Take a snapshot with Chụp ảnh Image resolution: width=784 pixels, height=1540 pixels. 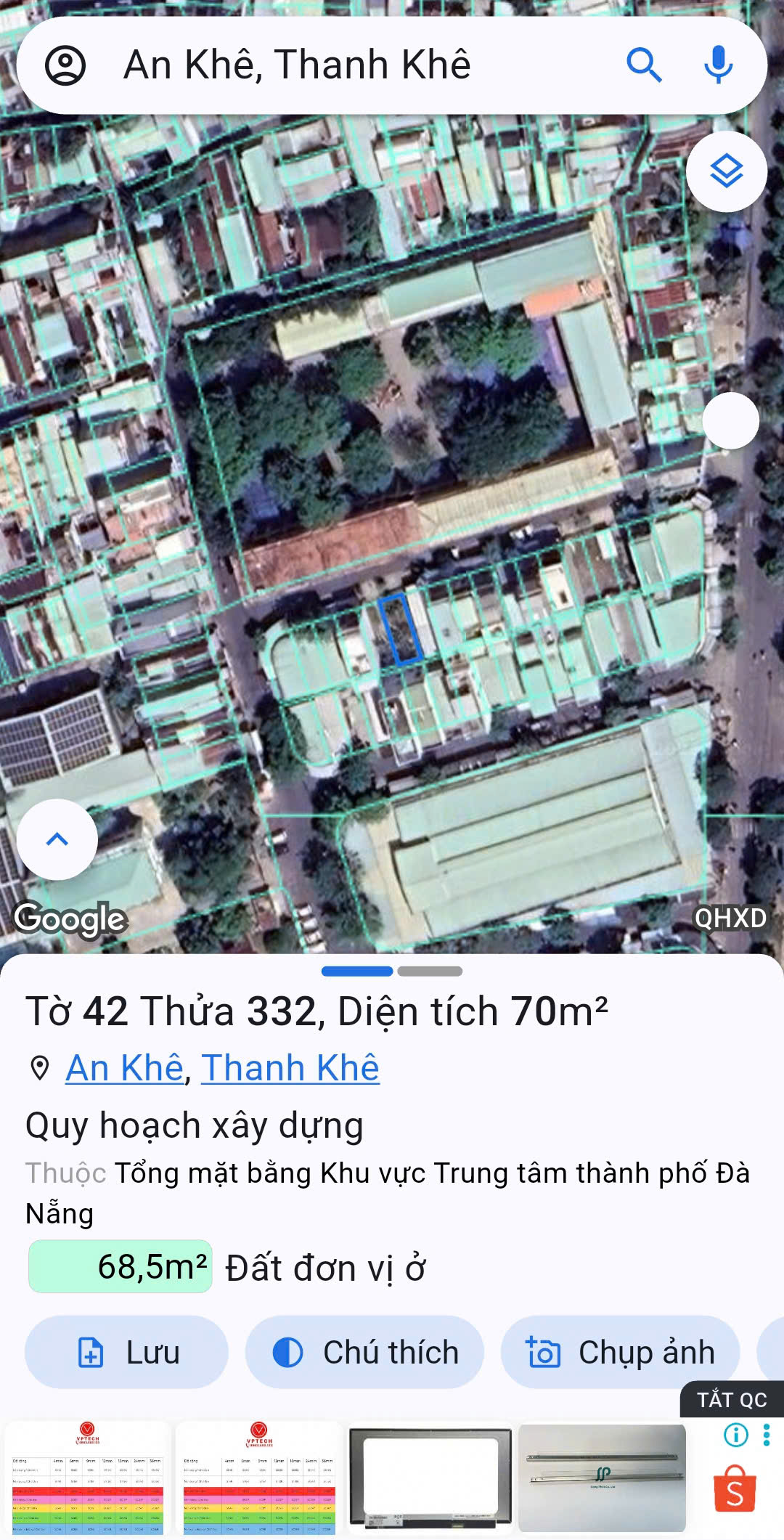pos(620,1353)
